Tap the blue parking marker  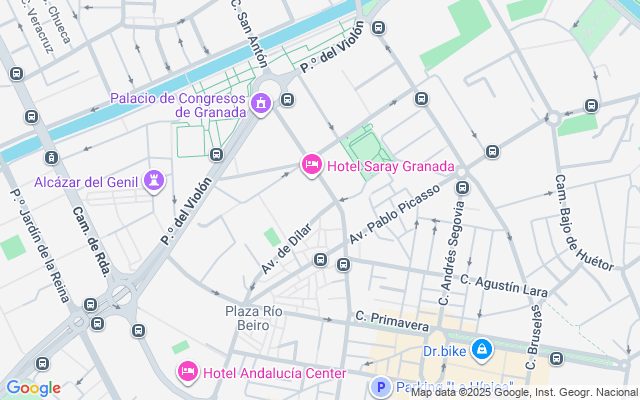(x=380, y=387)
